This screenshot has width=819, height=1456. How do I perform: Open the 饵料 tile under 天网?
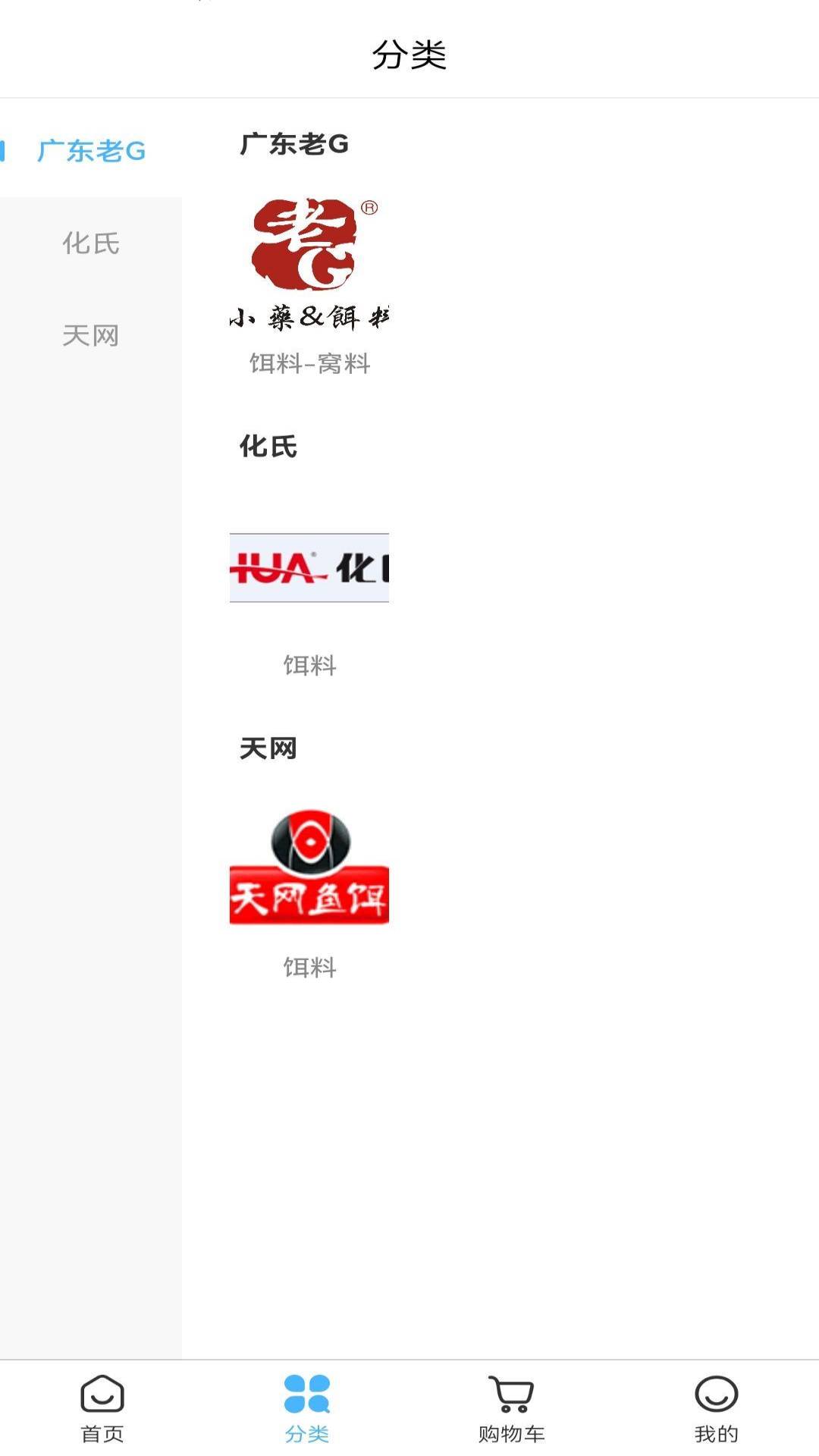[309, 886]
